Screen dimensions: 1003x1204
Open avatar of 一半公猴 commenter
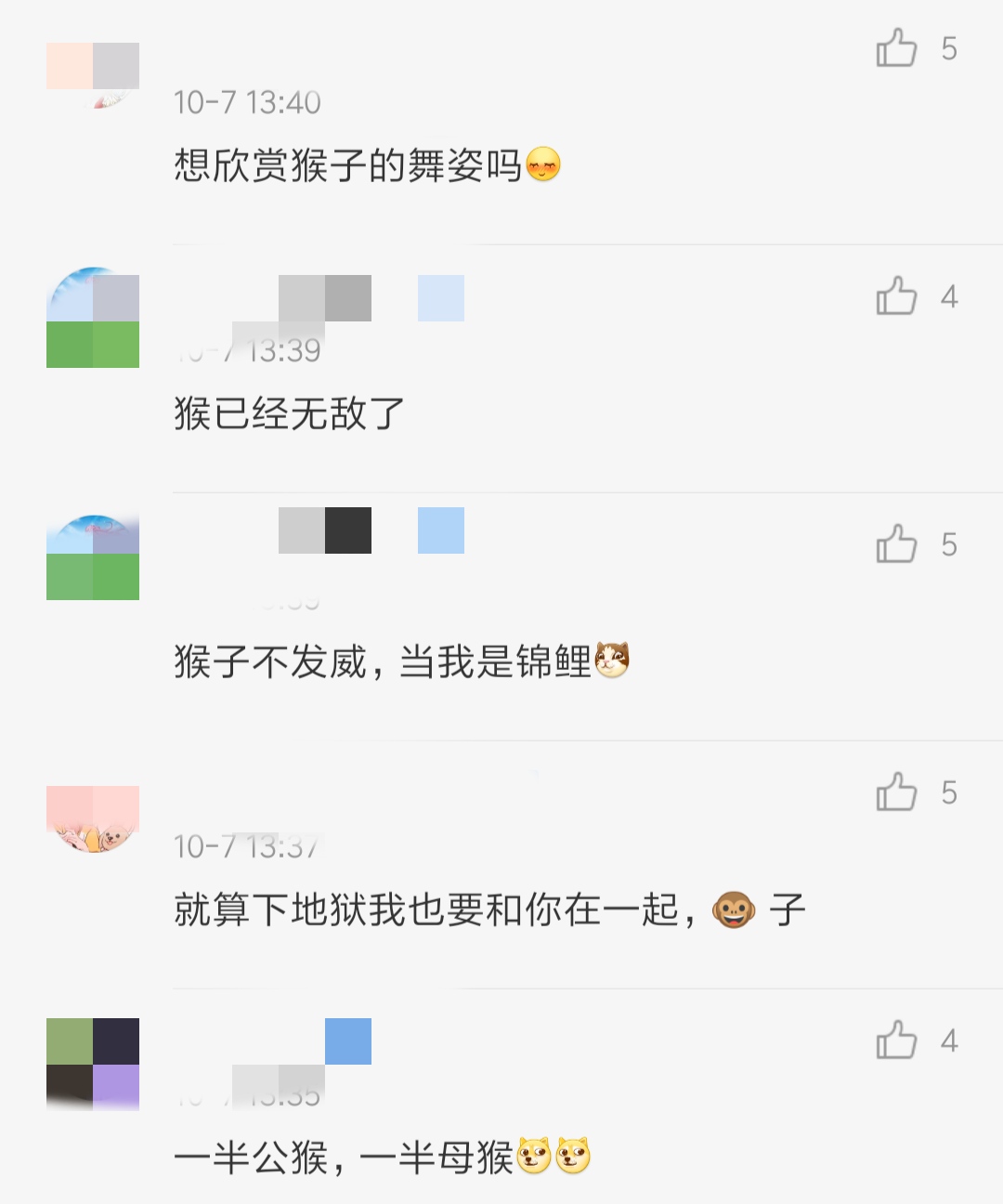pos(93,1064)
